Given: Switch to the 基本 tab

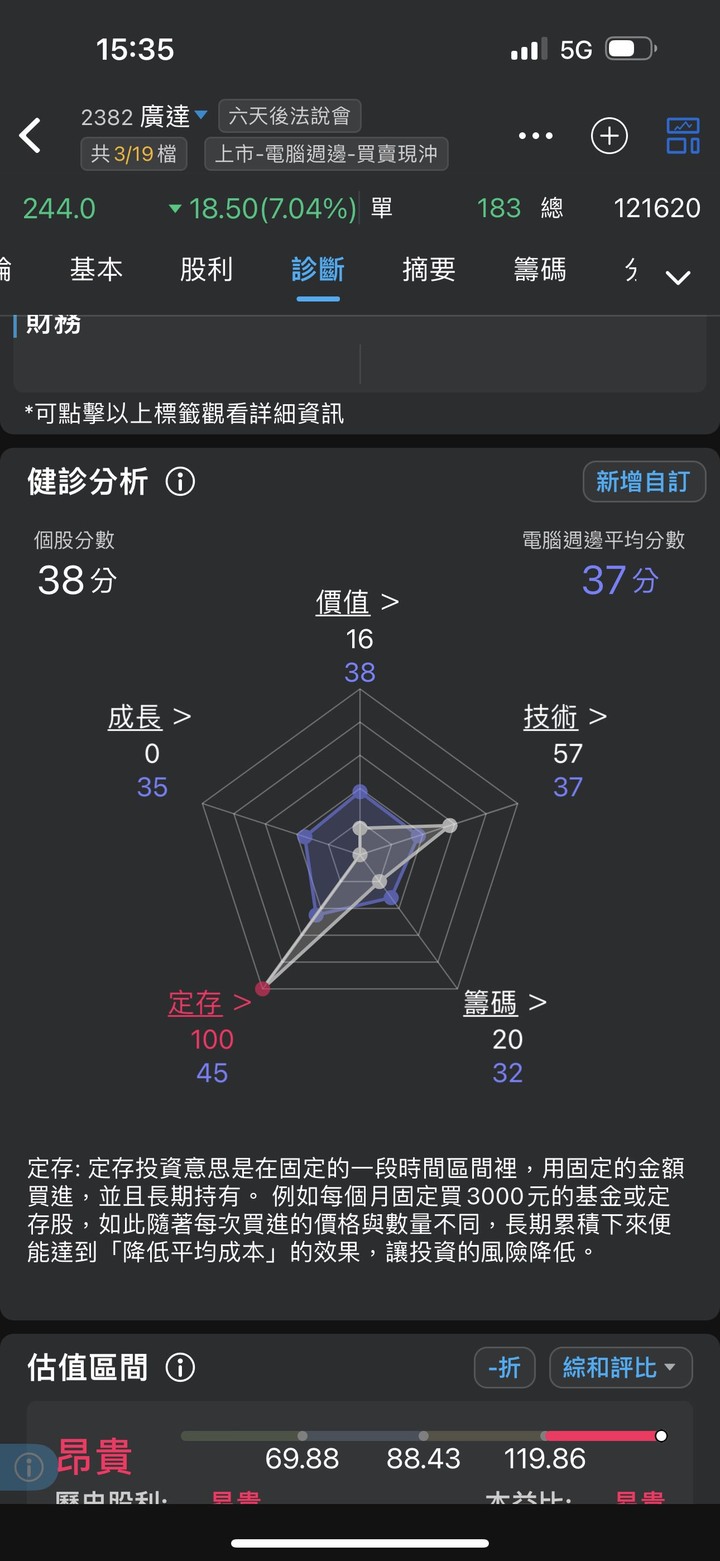Looking at the screenshot, I should point(96,269).
